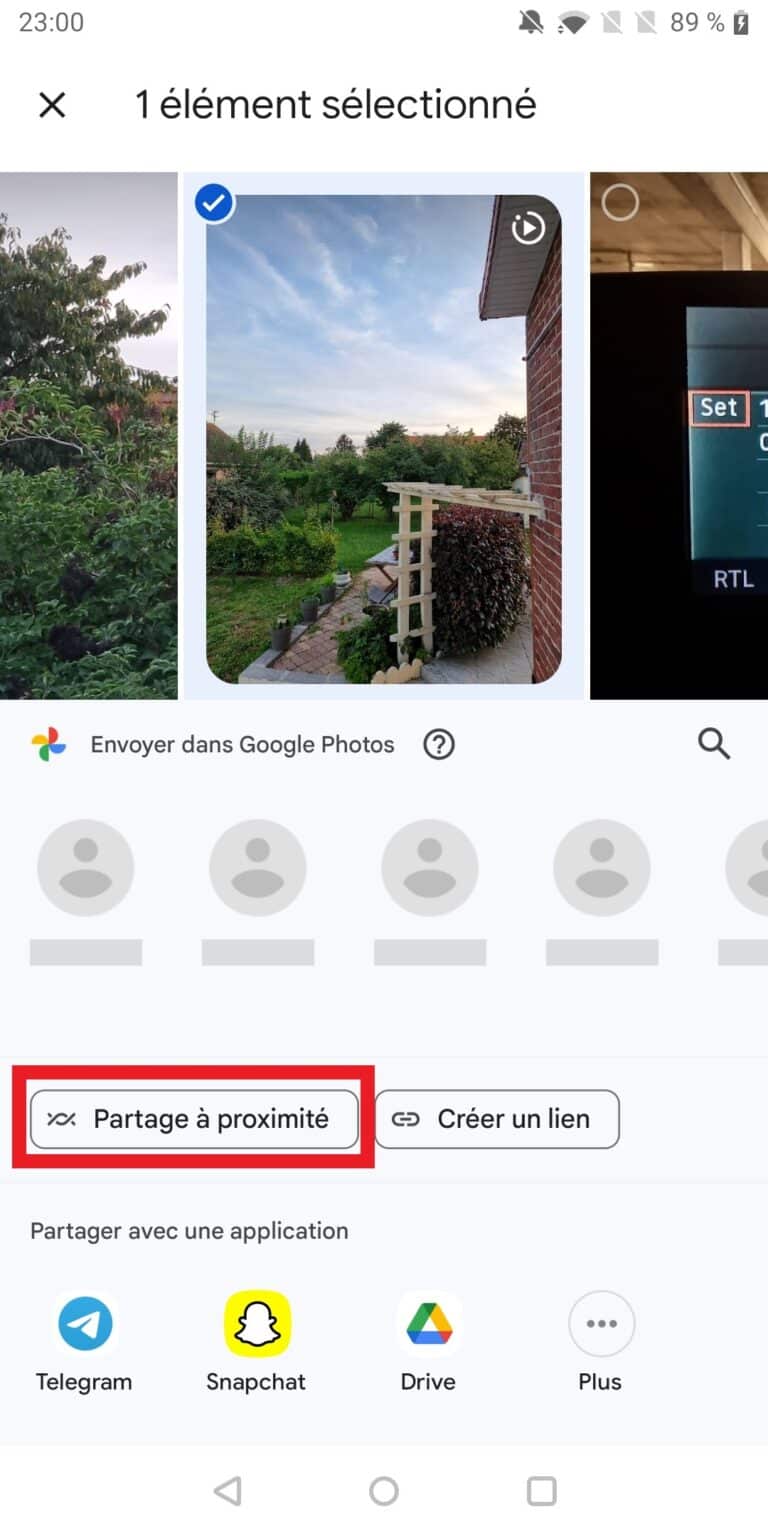The image size is (768, 1536).
Task: Deselect the checked garden photo
Action: [x=213, y=202]
